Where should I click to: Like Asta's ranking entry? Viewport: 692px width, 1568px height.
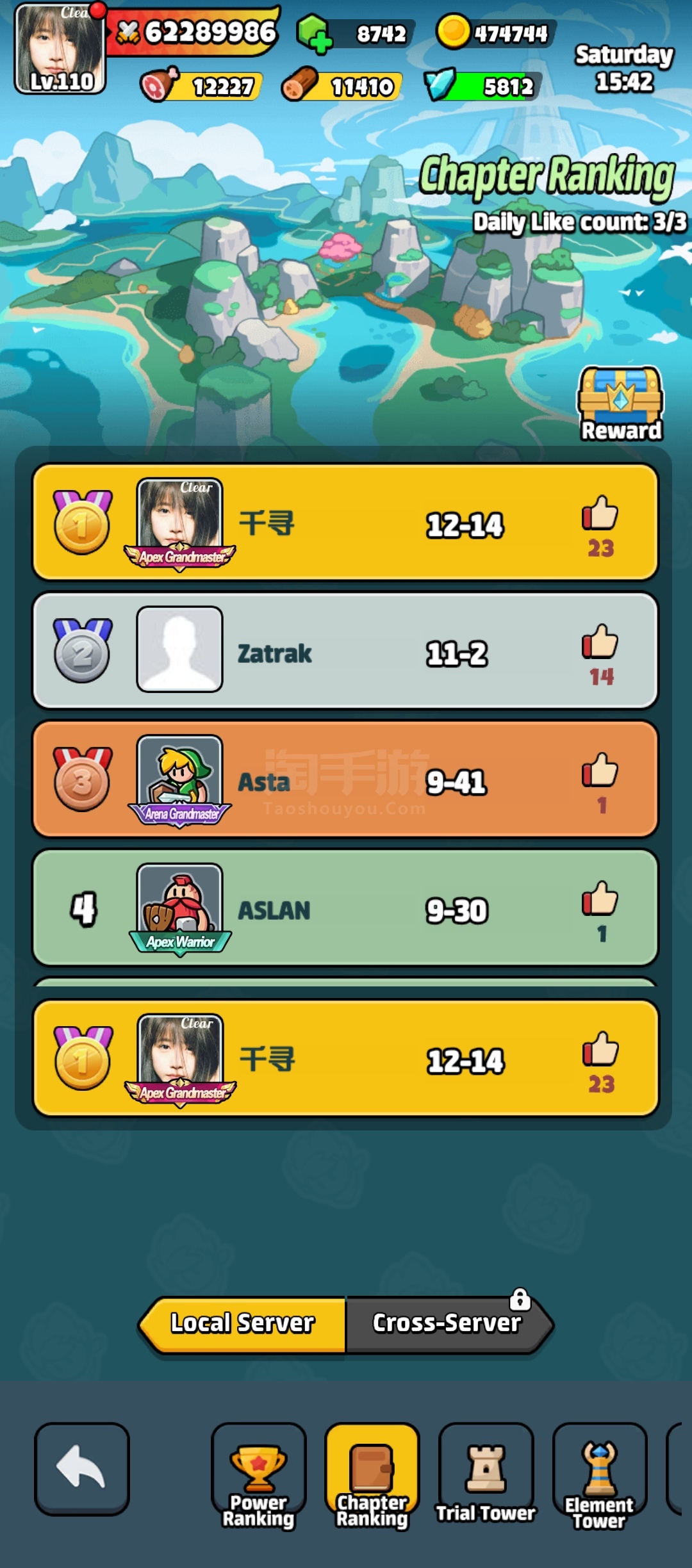pyautogui.click(x=600, y=771)
